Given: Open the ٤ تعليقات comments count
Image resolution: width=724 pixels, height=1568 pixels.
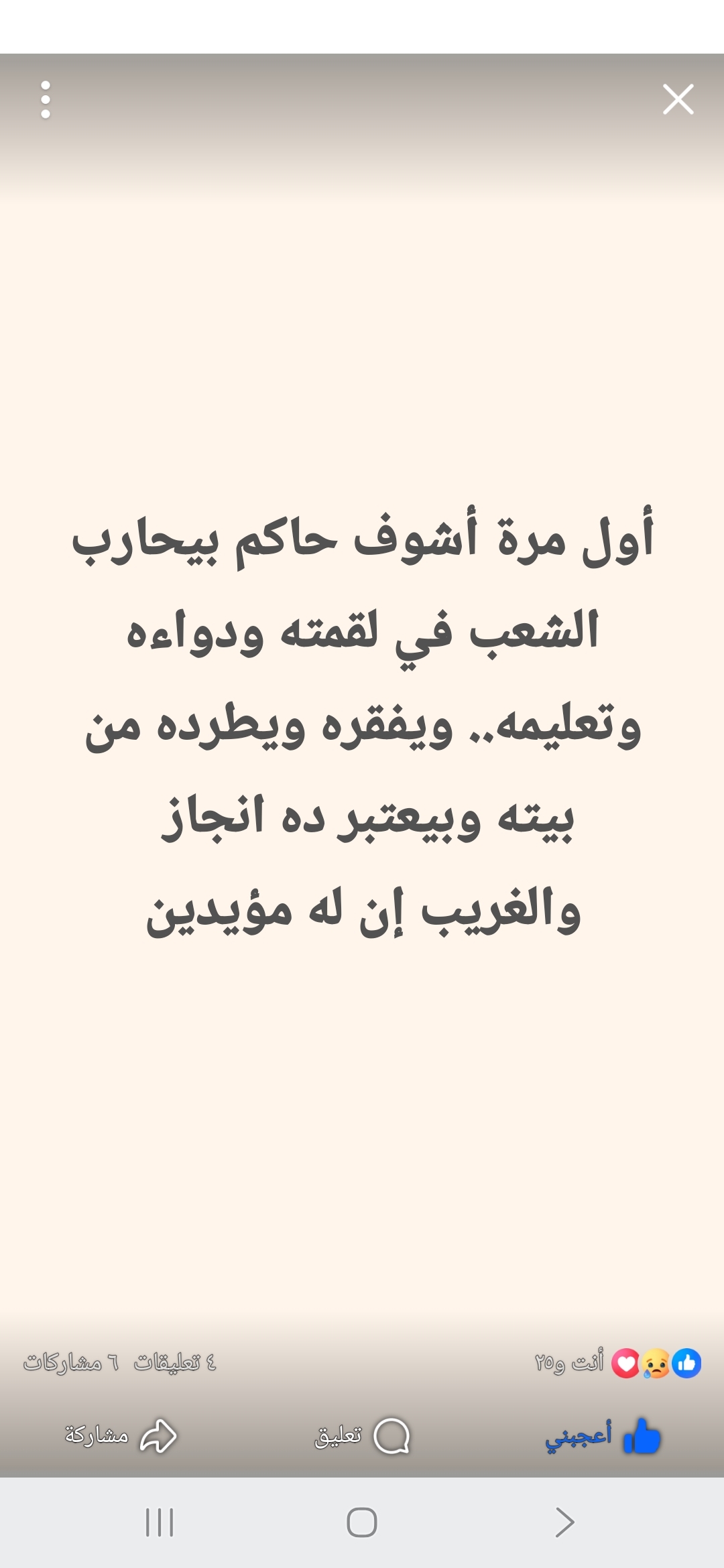Looking at the screenshot, I should pos(175,1362).
